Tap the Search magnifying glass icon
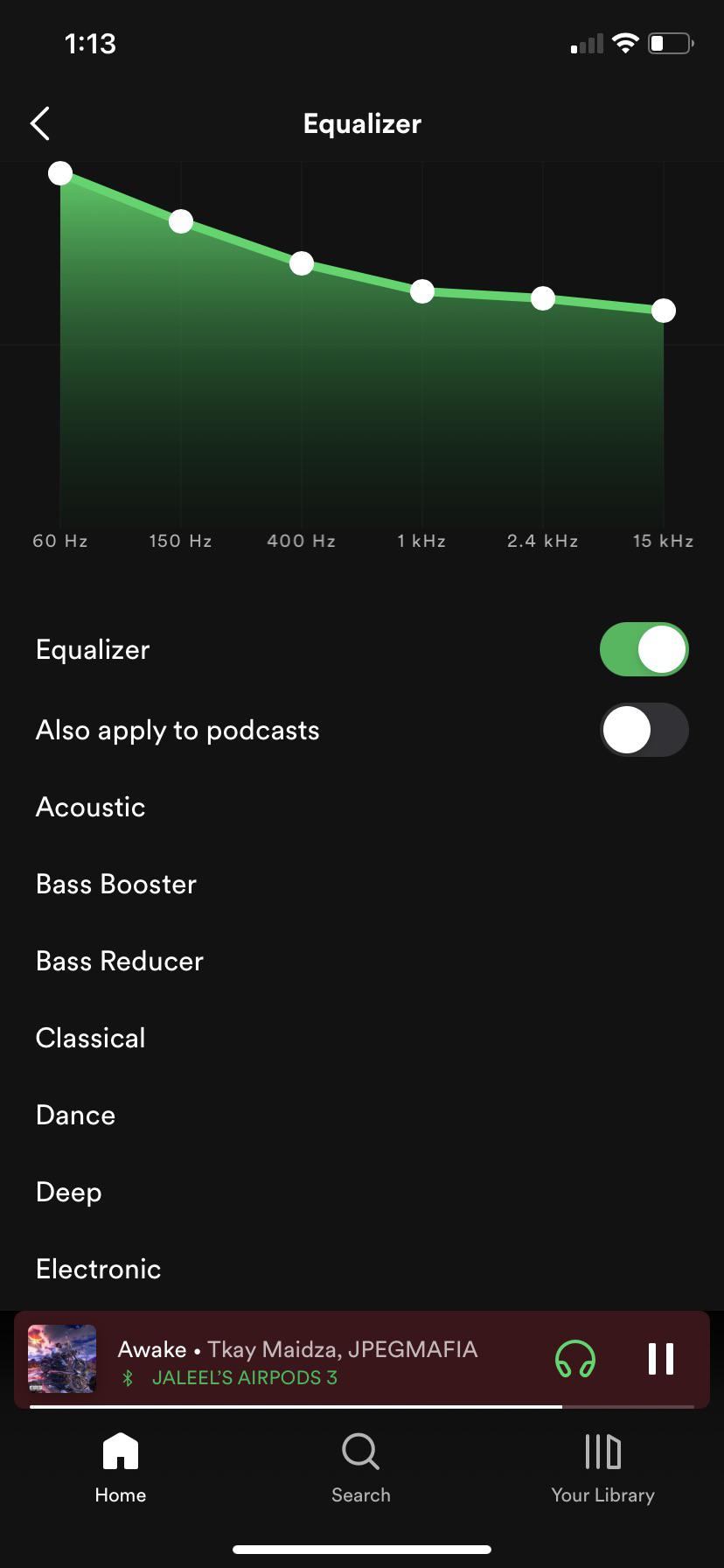The image size is (724, 1568). click(x=360, y=1452)
